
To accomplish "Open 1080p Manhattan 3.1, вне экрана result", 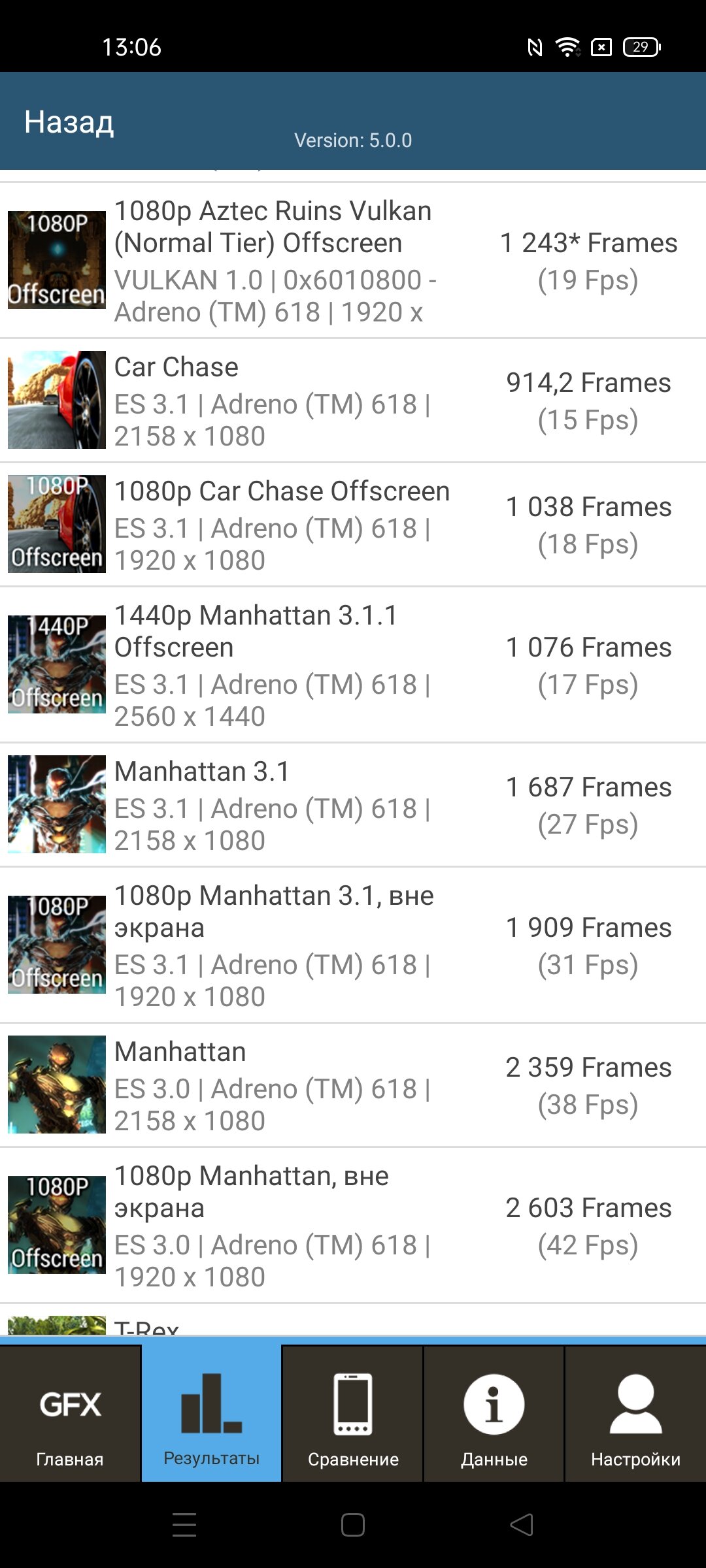I will [x=353, y=945].
